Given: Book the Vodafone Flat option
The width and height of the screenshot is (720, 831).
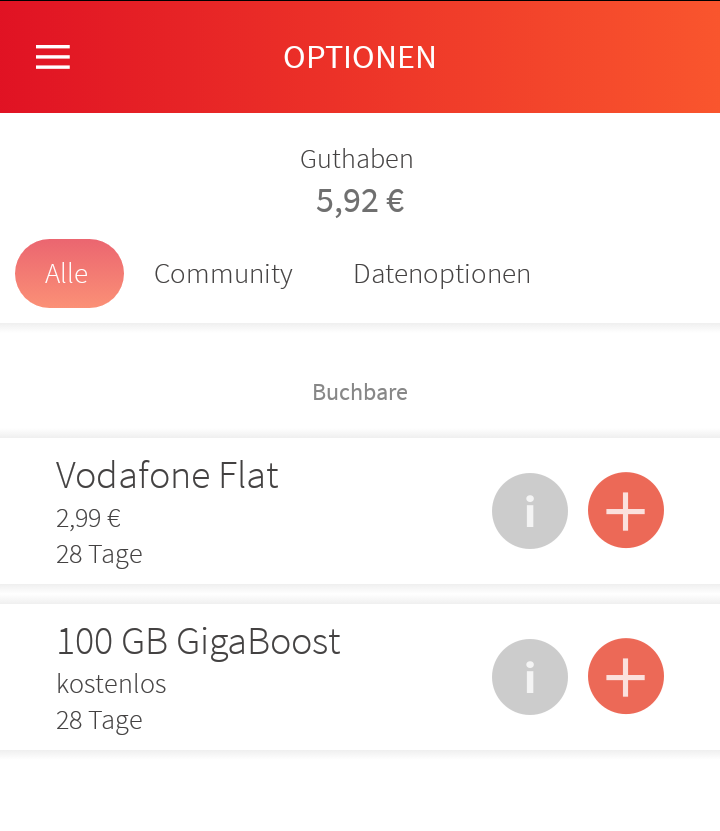Looking at the screenshot, I should coord(626,511).
